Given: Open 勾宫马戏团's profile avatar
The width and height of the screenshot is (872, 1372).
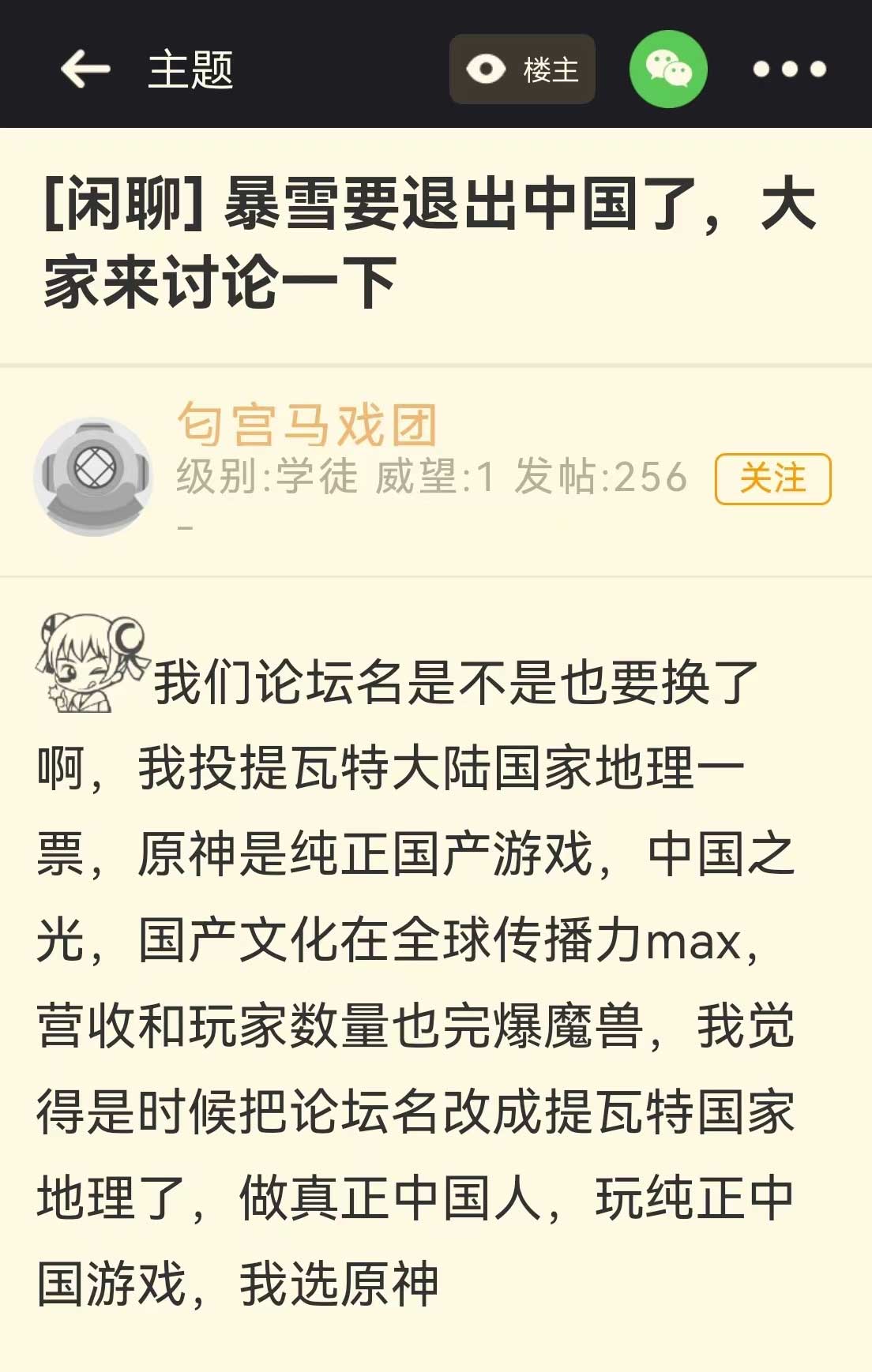Looking at the screenshot, I should (x=93, y=477).
